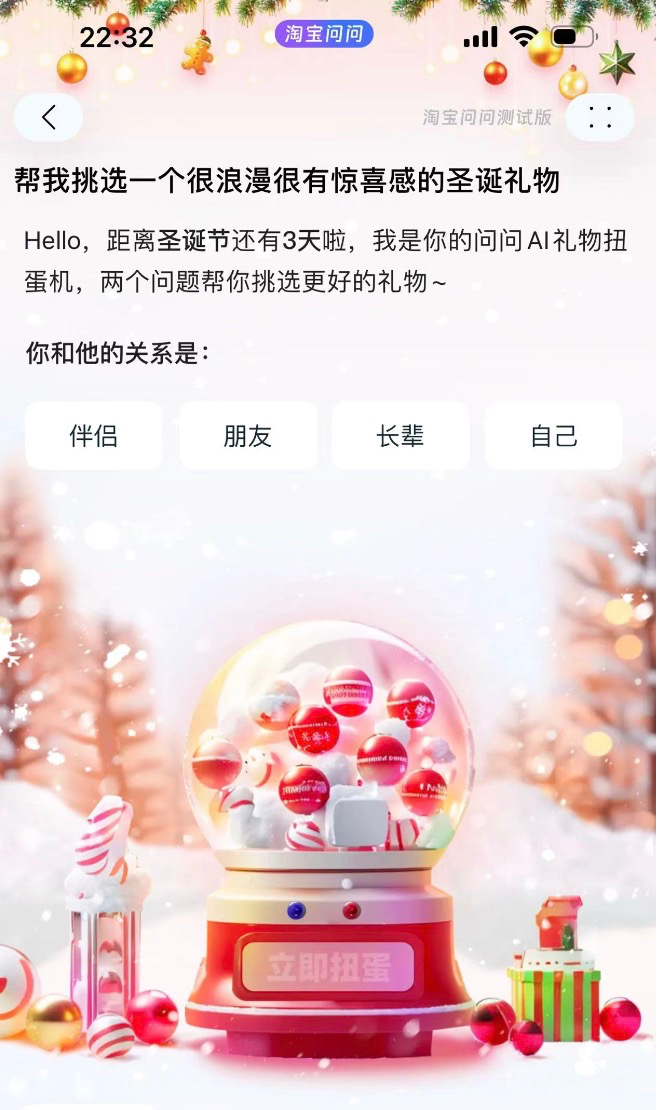Select 自己 as the gift recipient
Image resolution: width=660 pixels, height=1110 pixels.
coord(554,436)
